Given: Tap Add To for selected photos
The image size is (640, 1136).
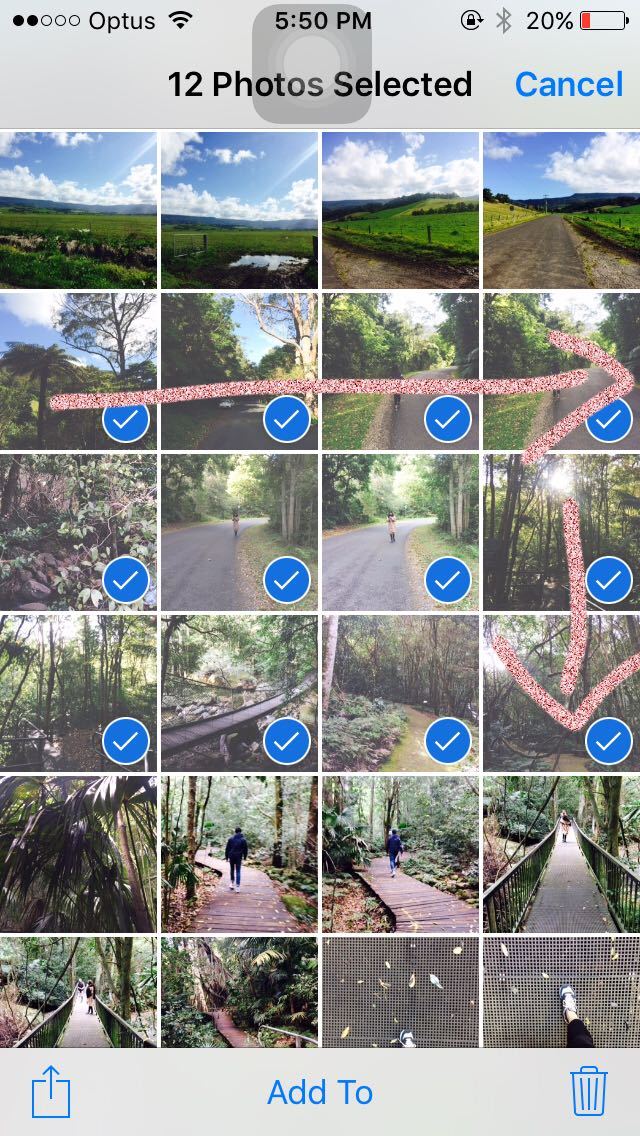Looking at the screenshot, I should coord(320,1092).
